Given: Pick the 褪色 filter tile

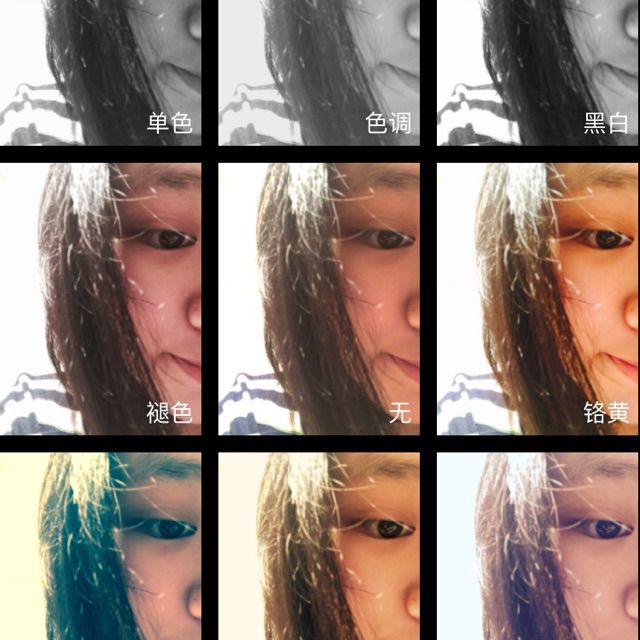Looking at the screenshot, I should (x=100, y=298).
